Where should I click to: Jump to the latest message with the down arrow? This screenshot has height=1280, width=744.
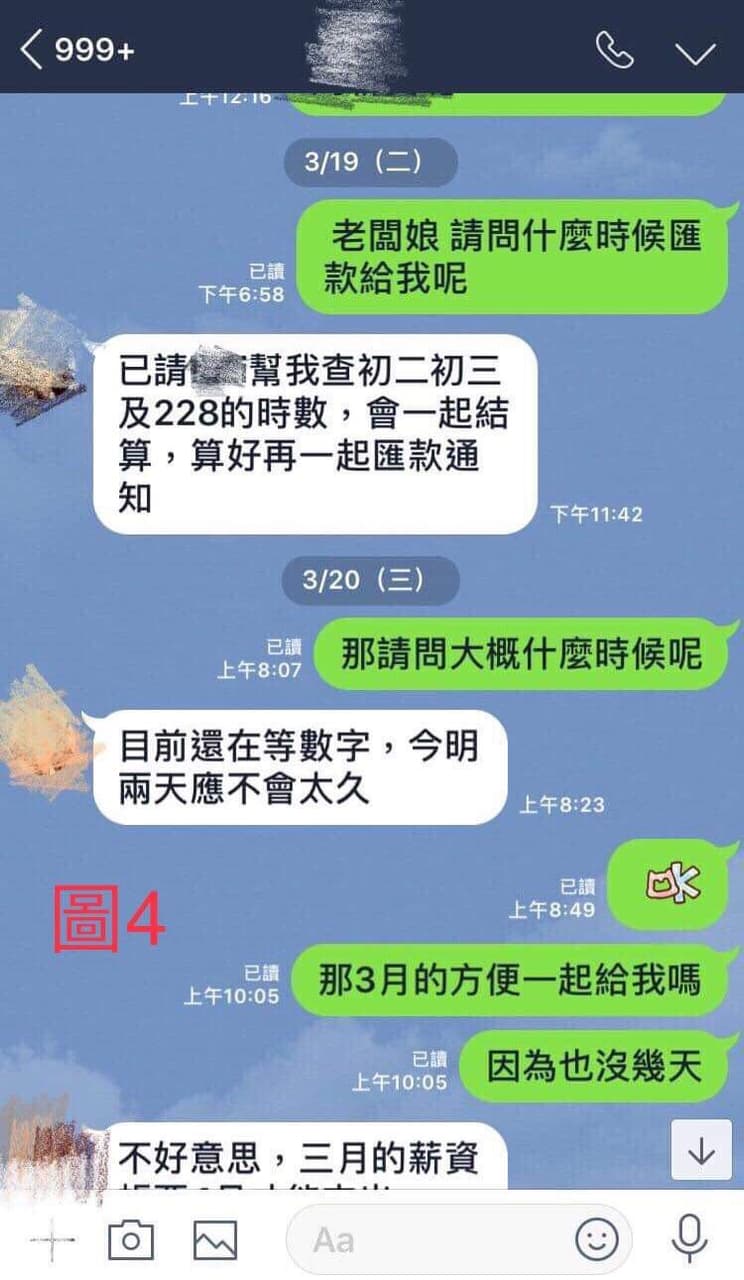701,1151
